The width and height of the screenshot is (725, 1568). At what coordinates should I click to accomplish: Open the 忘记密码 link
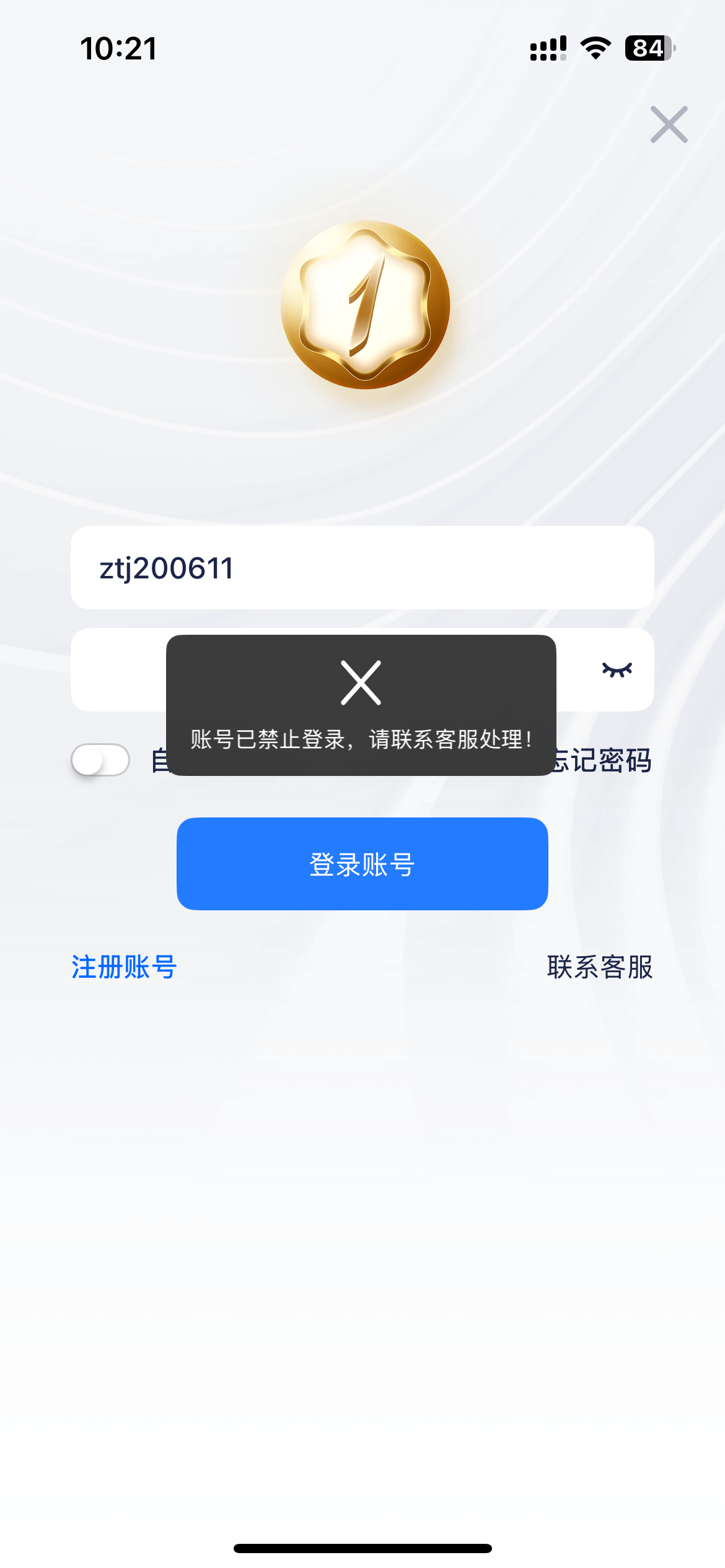click(x=604, y=760)
